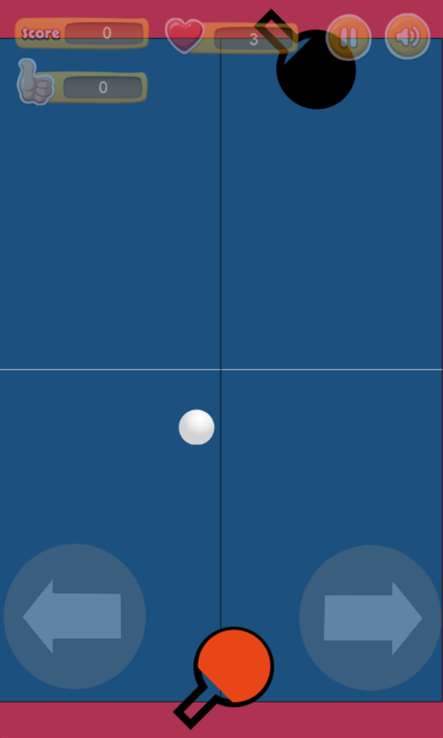The image size is (443, 738).
Task: Pause the ping pong game
Action: (348, 37)
